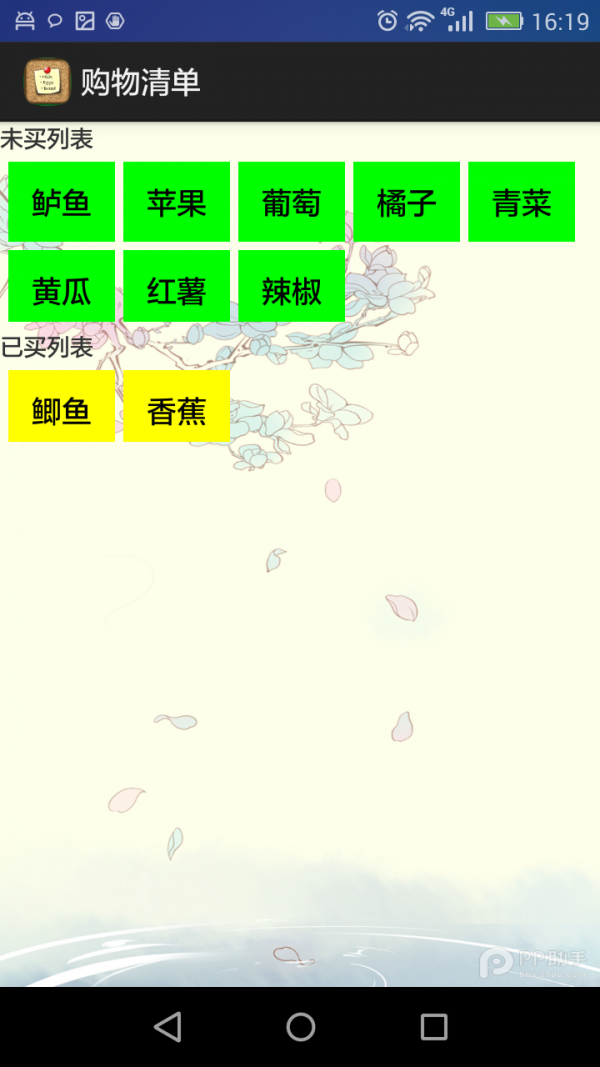
Task: Tap the 辣椒 green button
Action: [x=292, y=290]
